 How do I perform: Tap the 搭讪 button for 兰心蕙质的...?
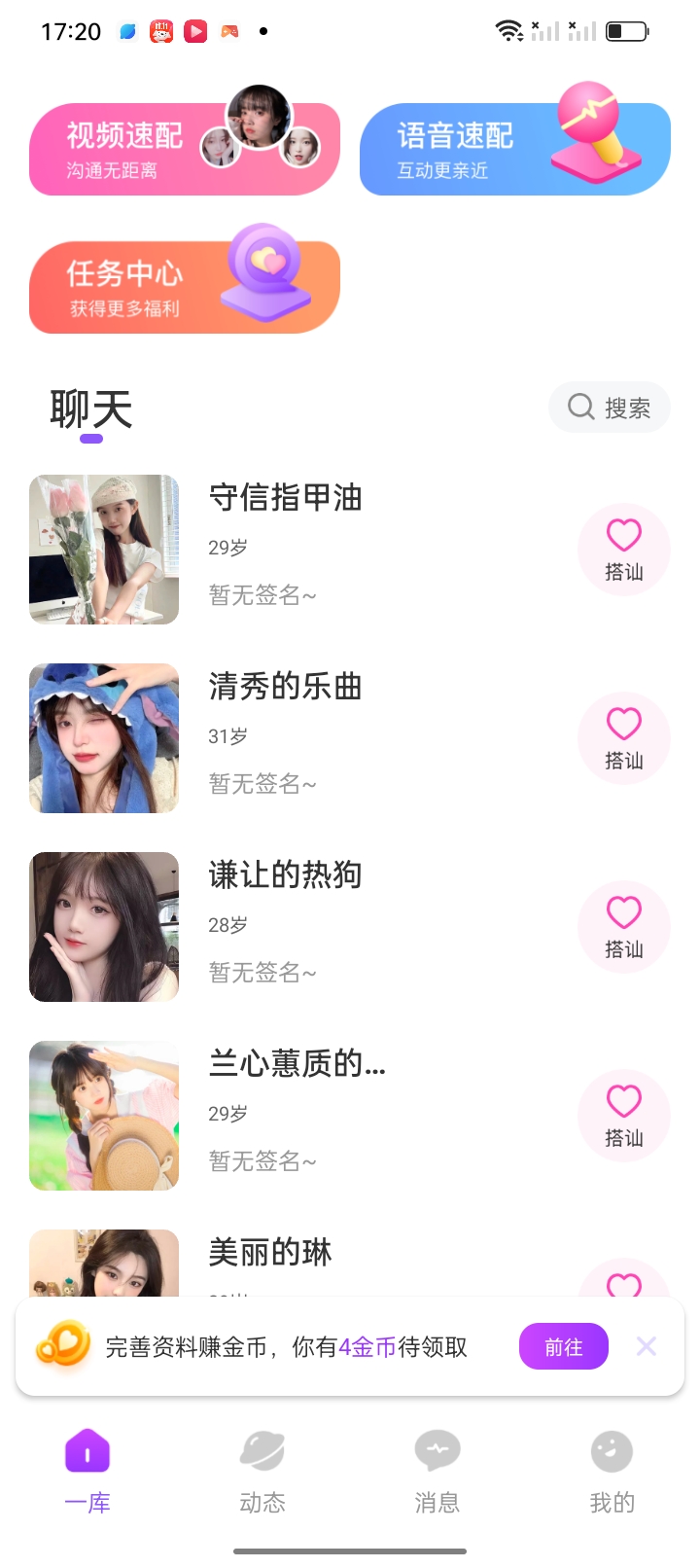click(623, 1116)
